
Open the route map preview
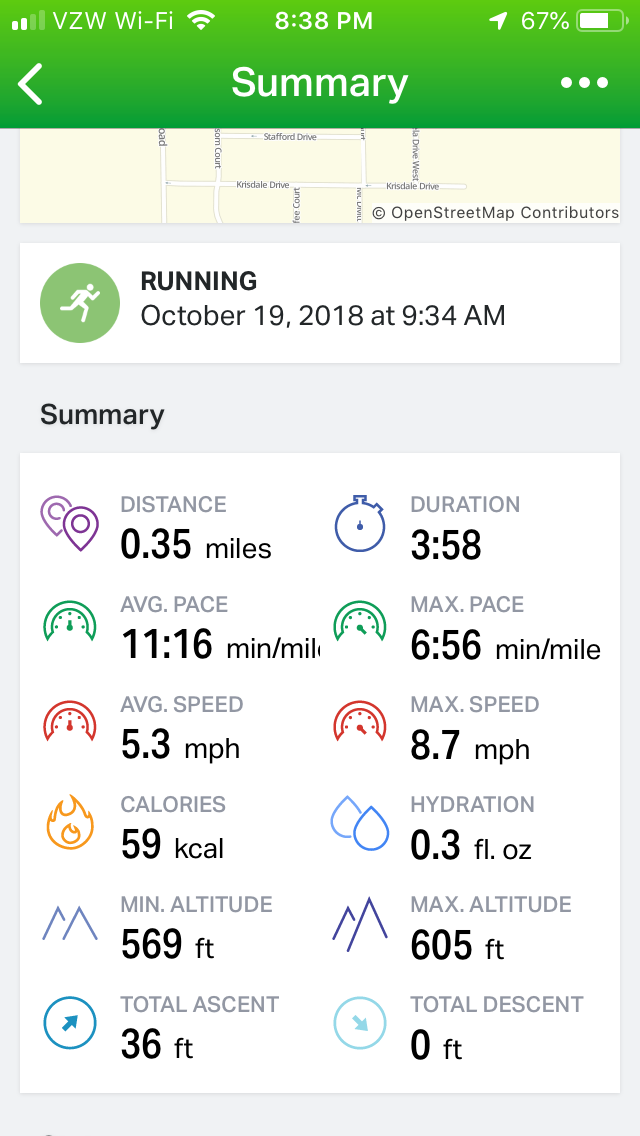click(x=319, y=176)
